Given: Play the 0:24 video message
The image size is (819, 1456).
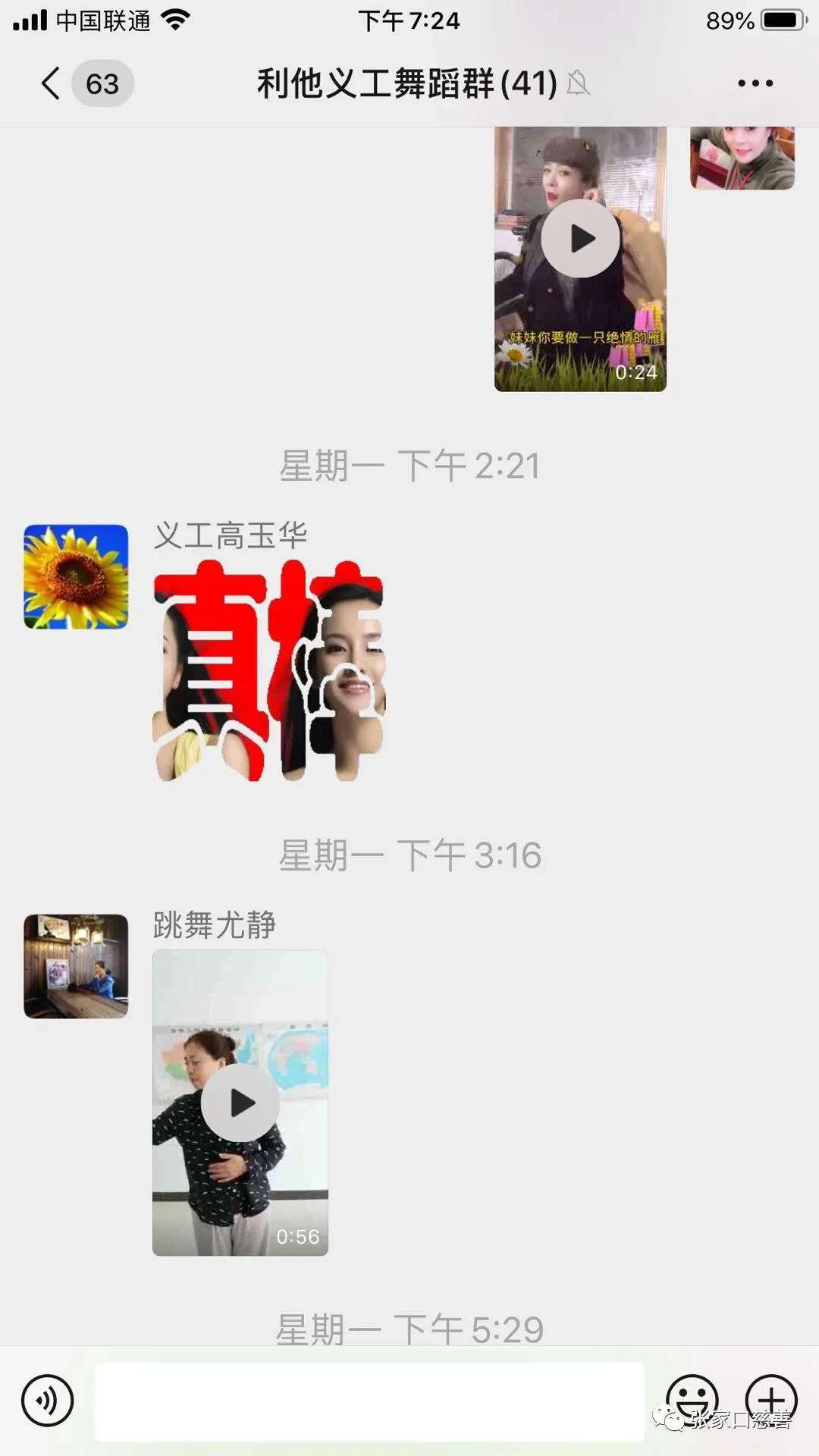Looking at the screenshot, I should click(580, 239).
